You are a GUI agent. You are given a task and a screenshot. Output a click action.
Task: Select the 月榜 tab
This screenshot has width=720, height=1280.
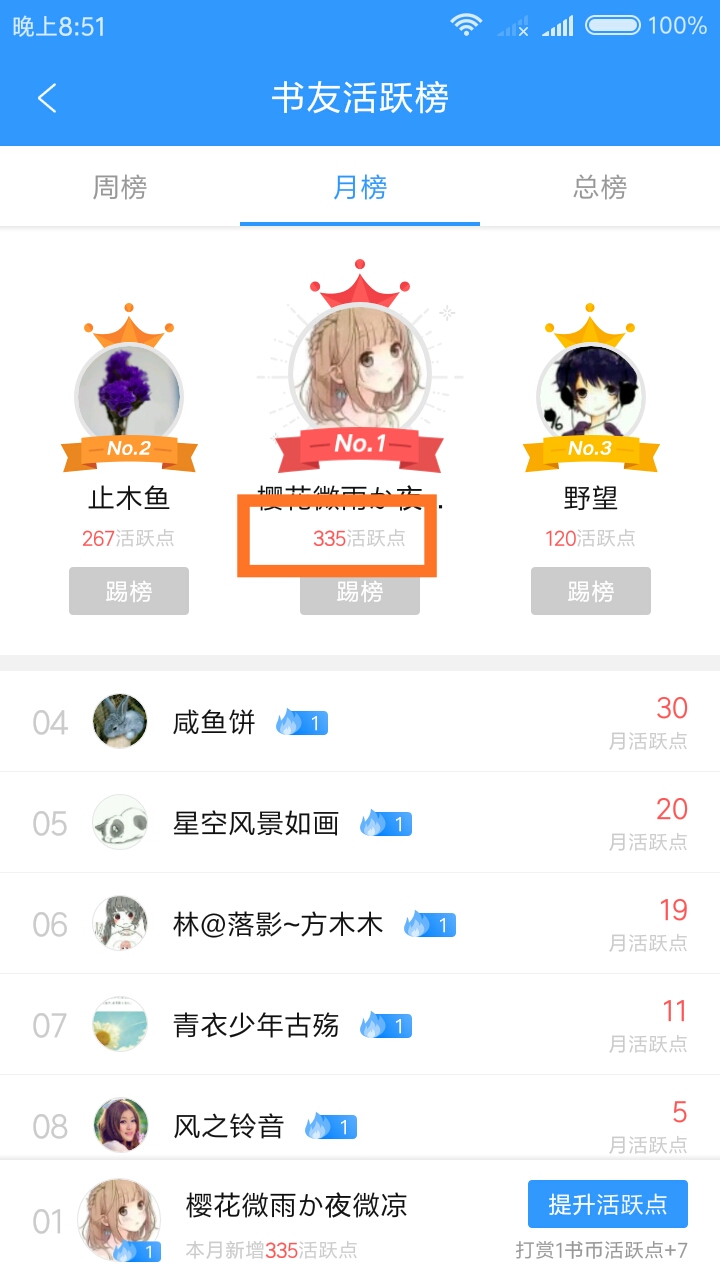coord(360,187)
